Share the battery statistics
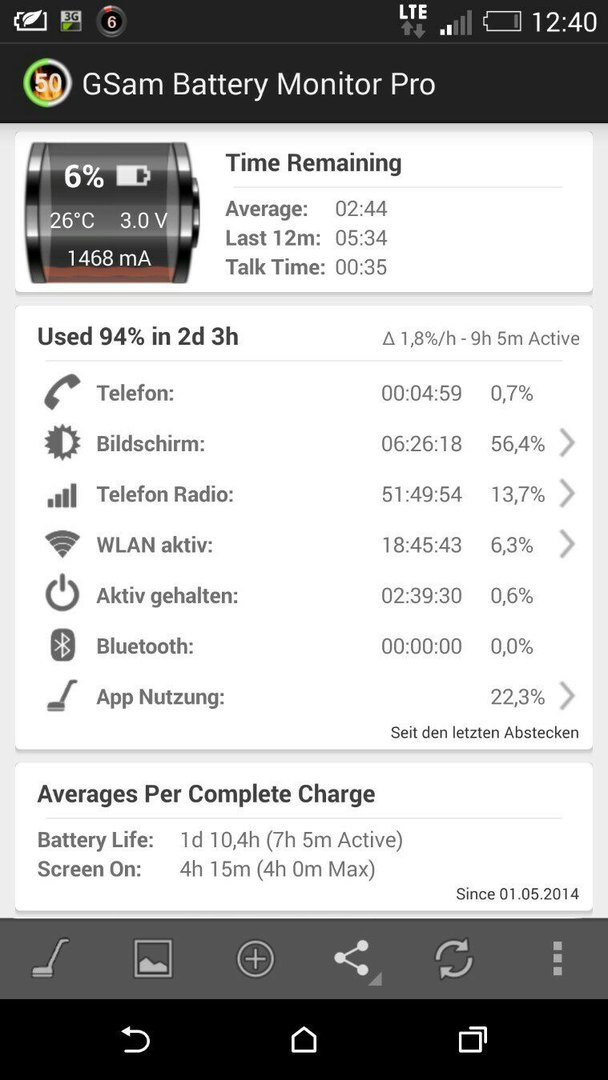 tap(355, 959)
